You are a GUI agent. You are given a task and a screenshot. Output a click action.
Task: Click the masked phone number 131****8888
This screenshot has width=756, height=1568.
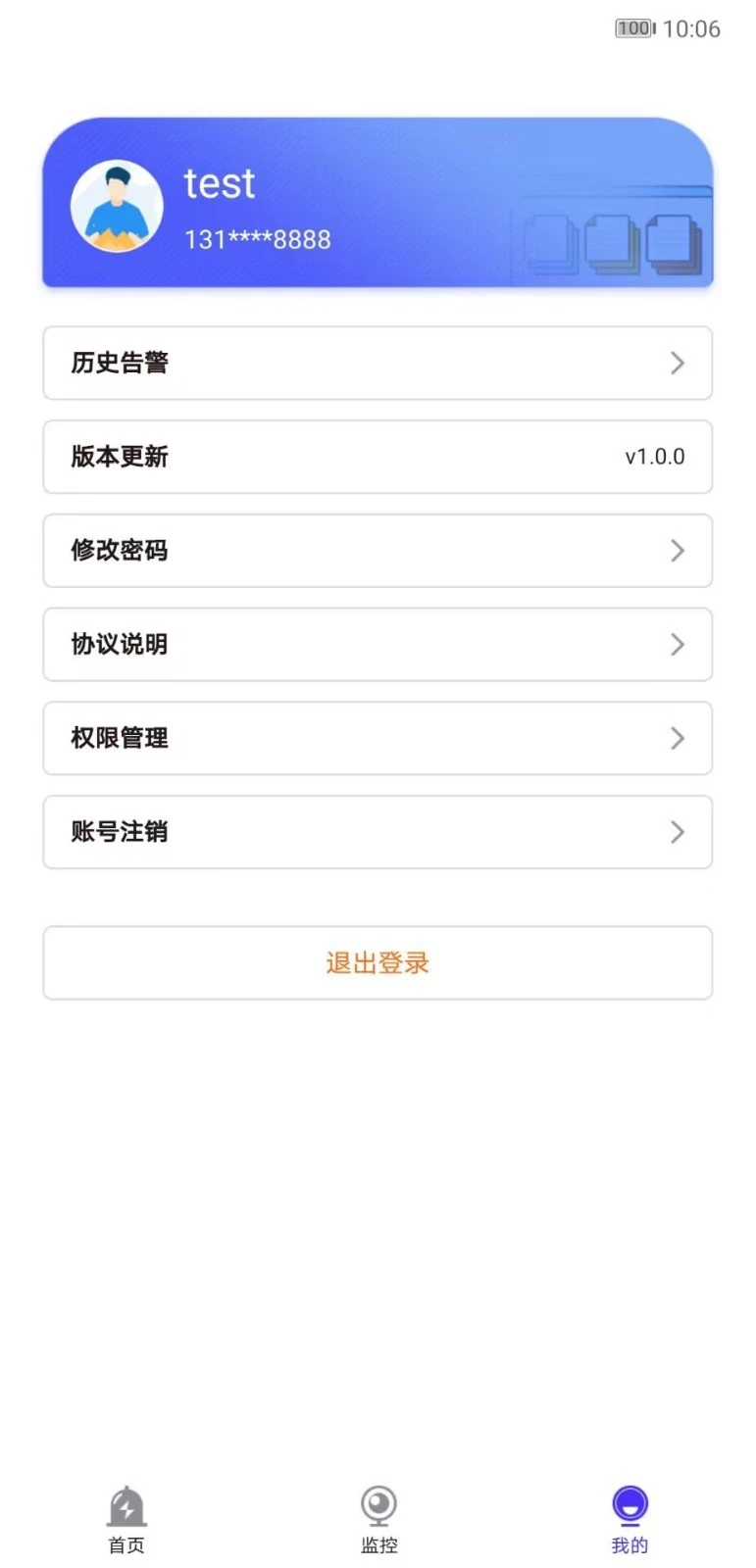tap(258, 239)
